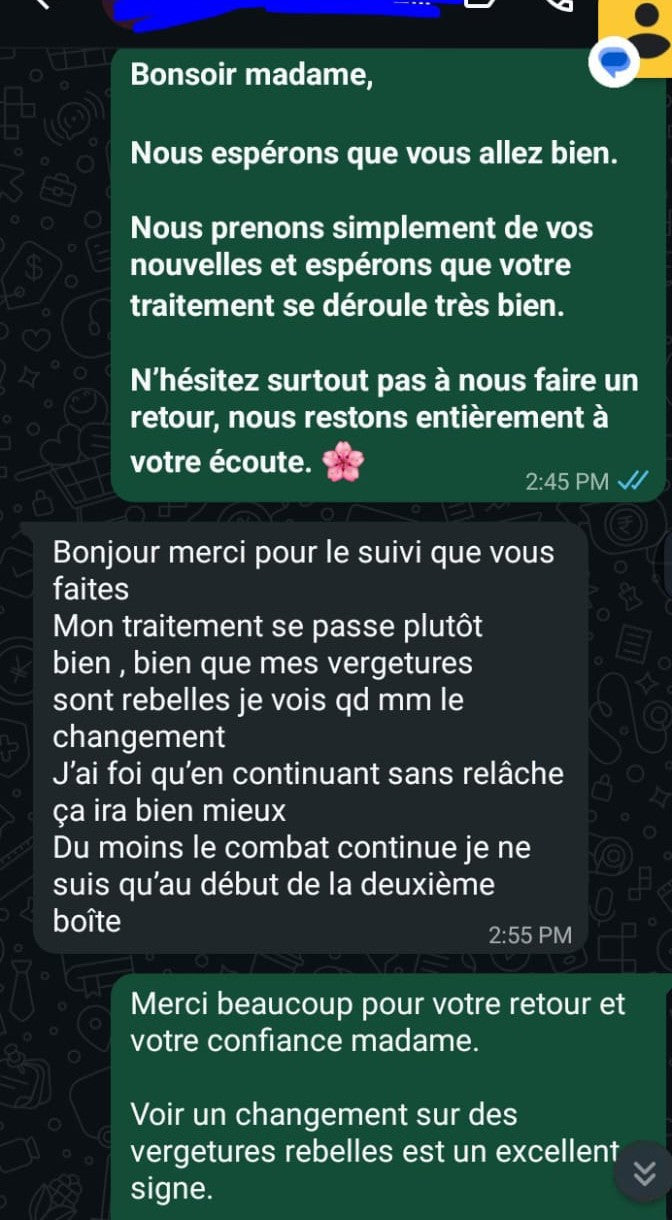Jump to the latest messages in chat

tap(645, 1171)
